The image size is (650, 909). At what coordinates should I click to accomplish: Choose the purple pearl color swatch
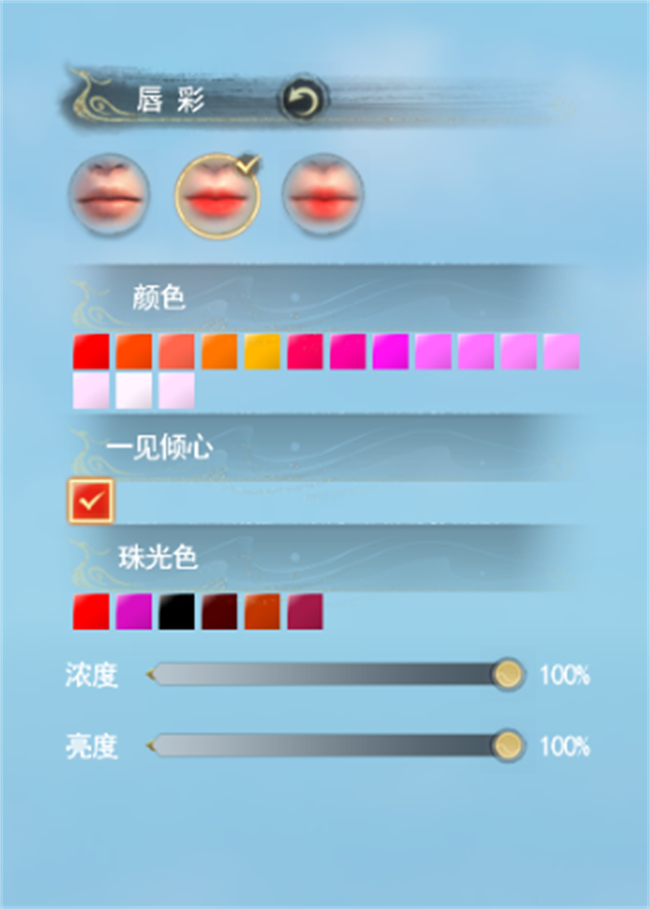(134, 612)
